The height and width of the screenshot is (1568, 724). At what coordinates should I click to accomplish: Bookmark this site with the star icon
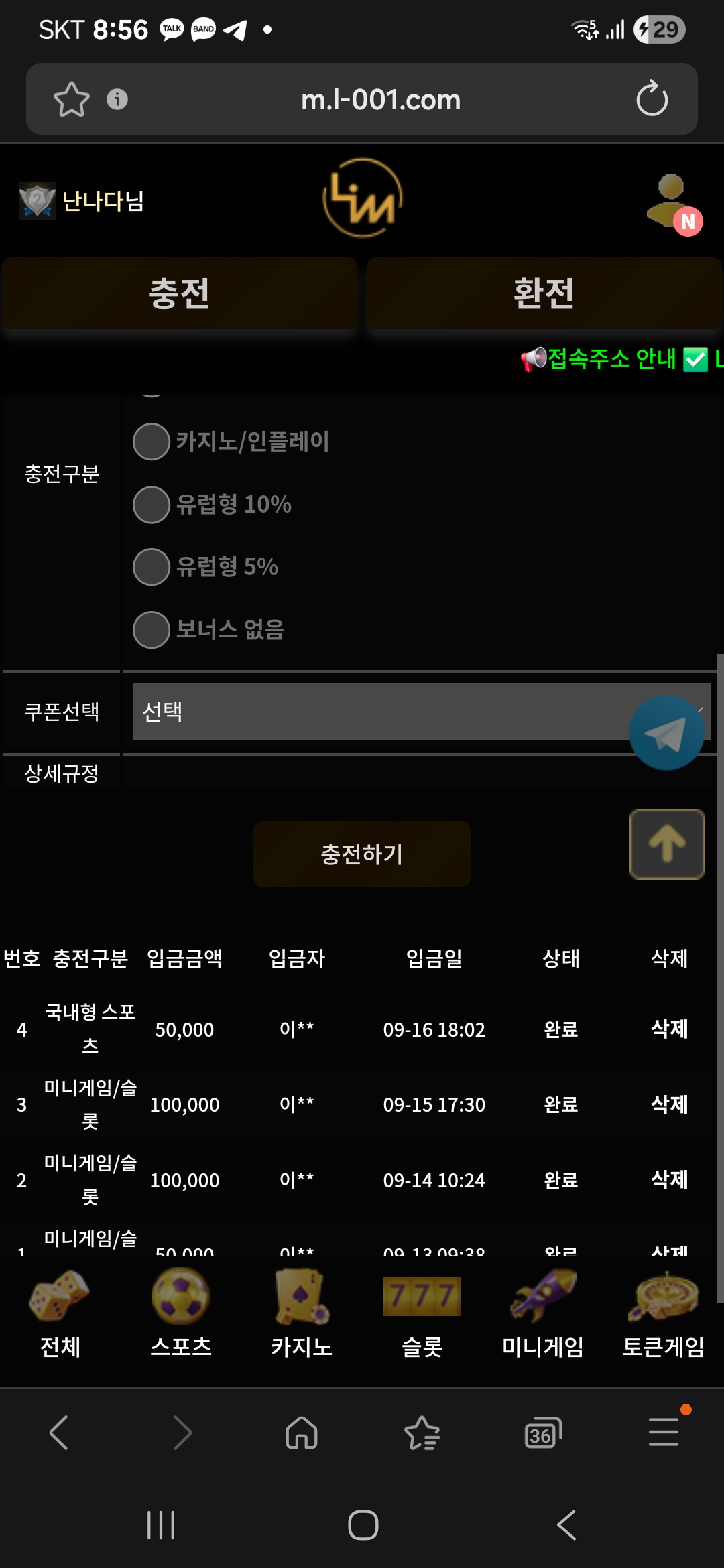(x=72, y=99)
